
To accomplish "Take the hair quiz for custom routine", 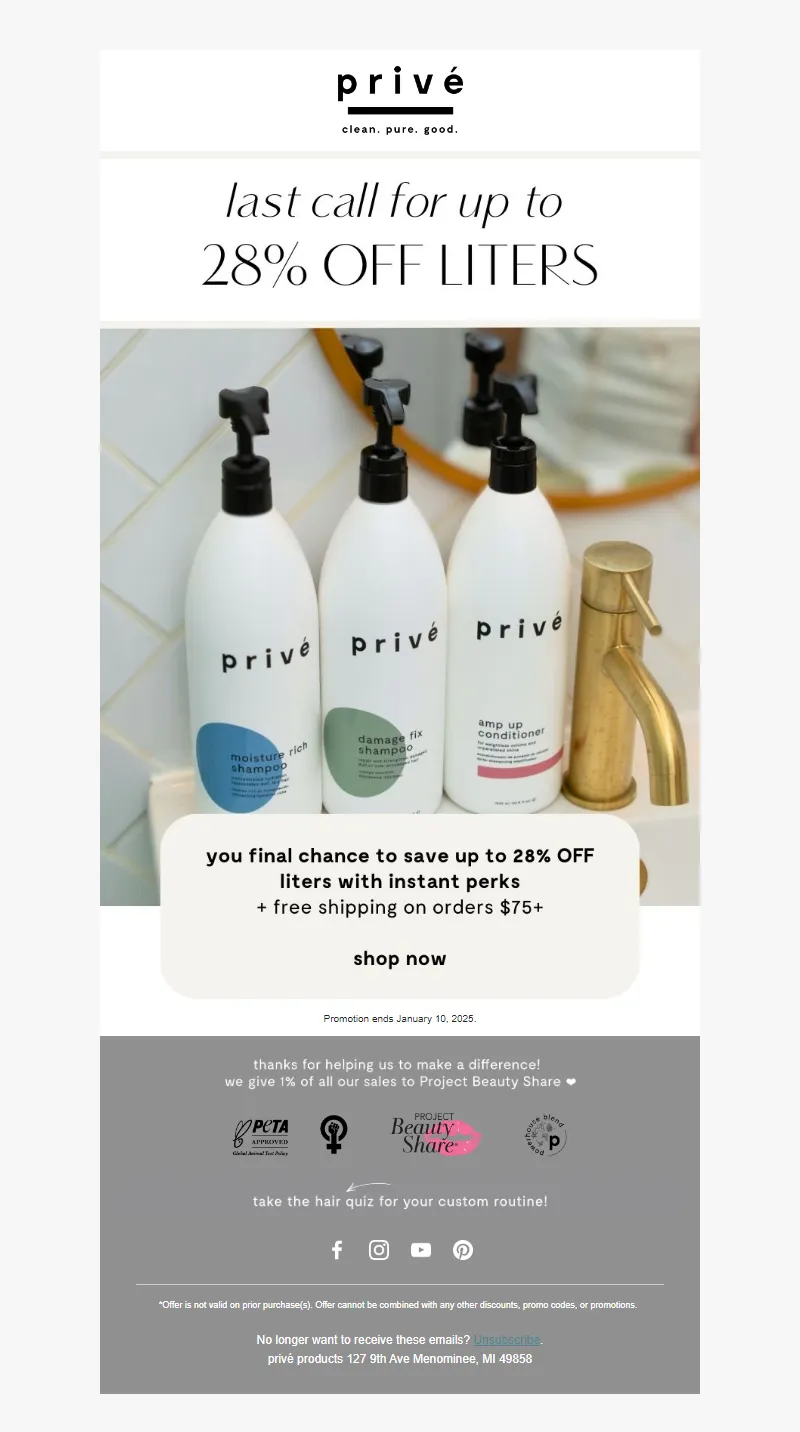I will coord(400,1201).
